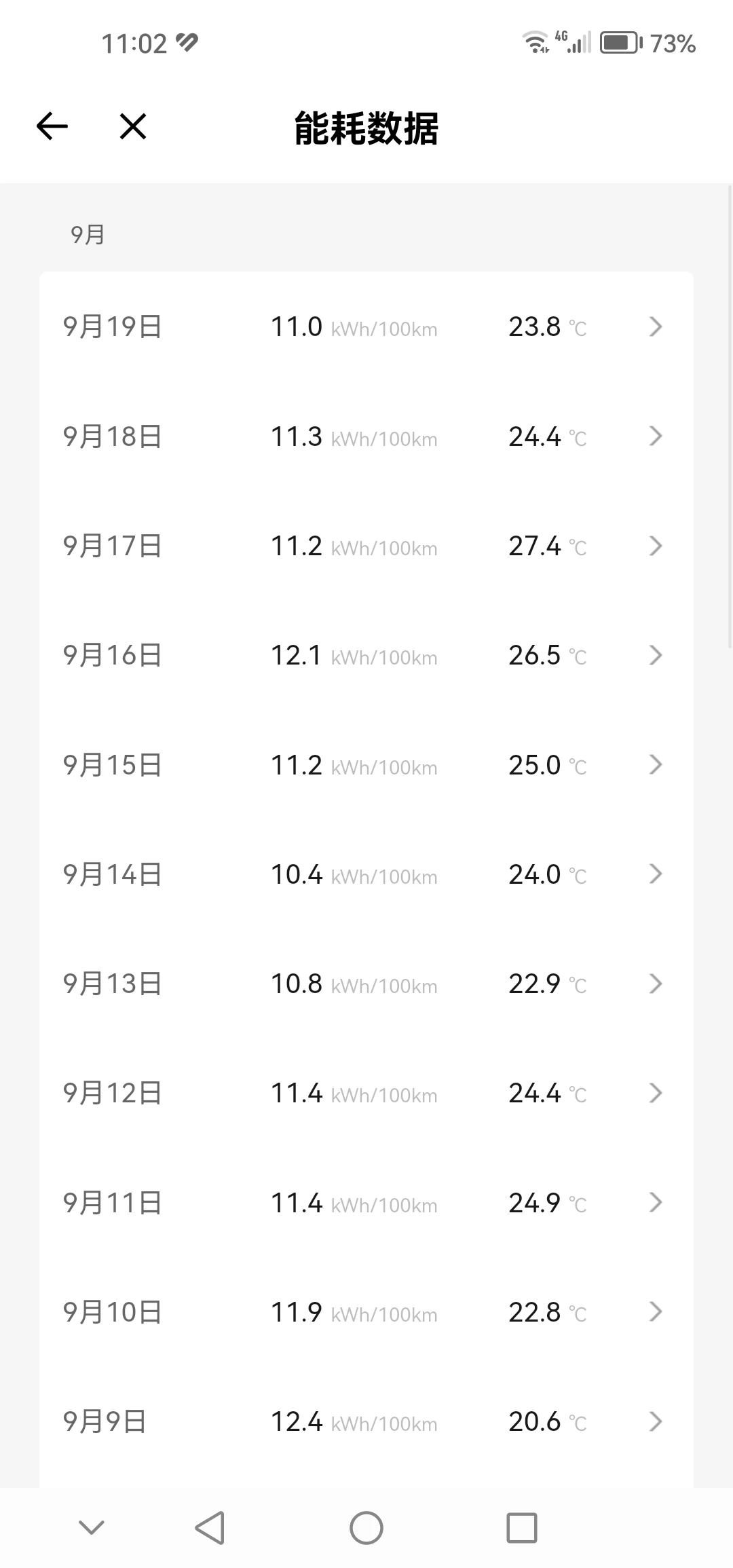Image resolution: width=733 pixels, height=1568 pixels.
Task: Open the 9月11日 energy record
Action: (x=366, y=1203)
